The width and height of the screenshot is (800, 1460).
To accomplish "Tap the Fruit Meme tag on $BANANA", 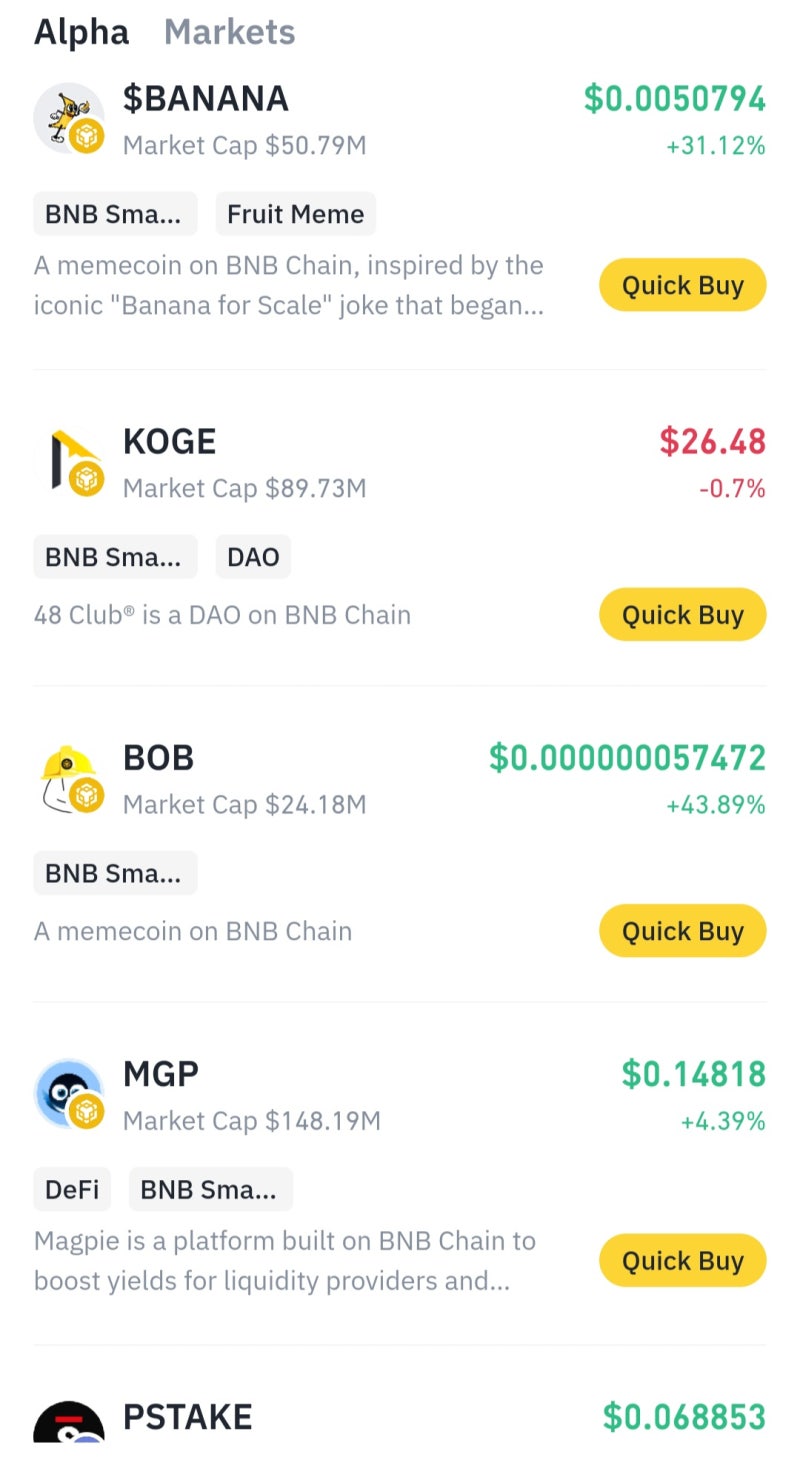I will point(295,214).
